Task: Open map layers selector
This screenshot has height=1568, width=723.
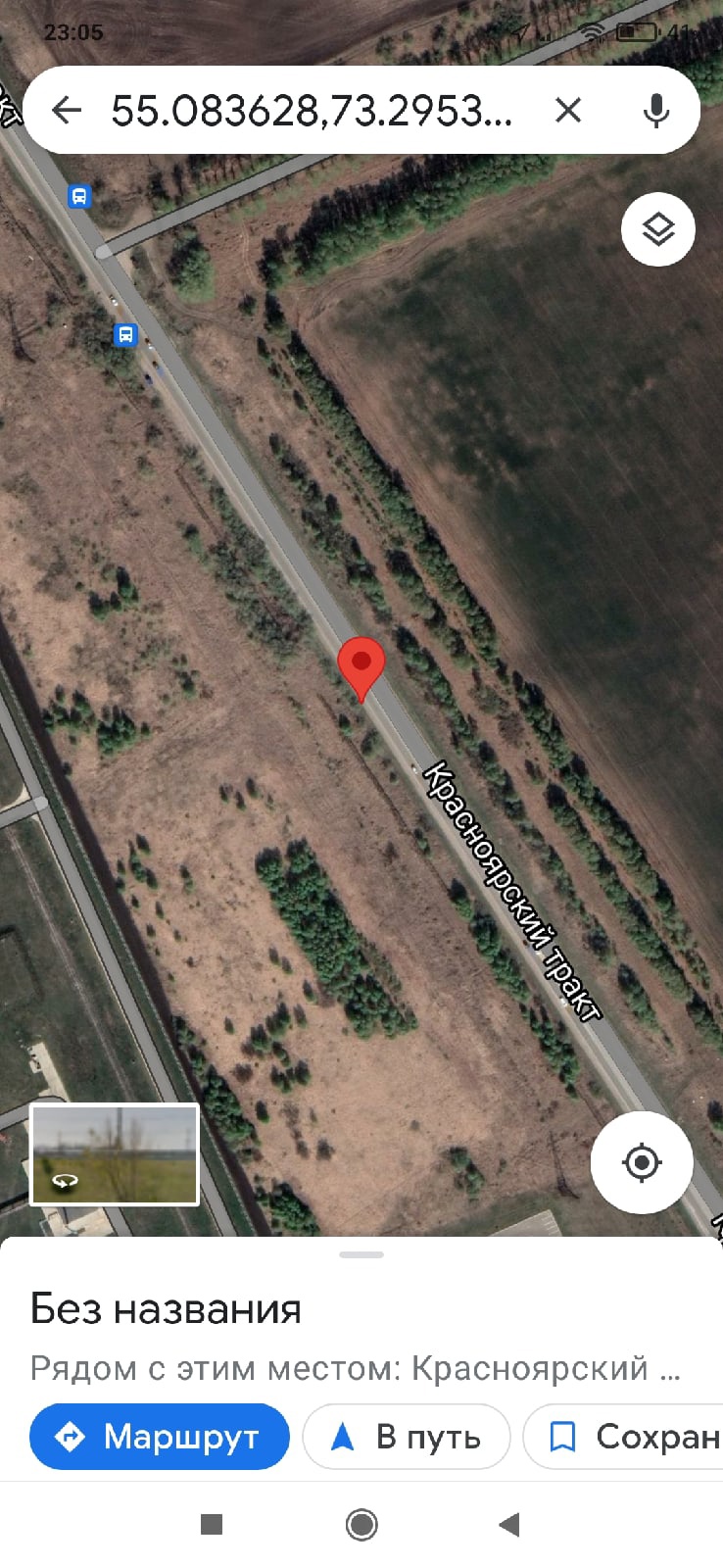Action: [x=657, y=230]
